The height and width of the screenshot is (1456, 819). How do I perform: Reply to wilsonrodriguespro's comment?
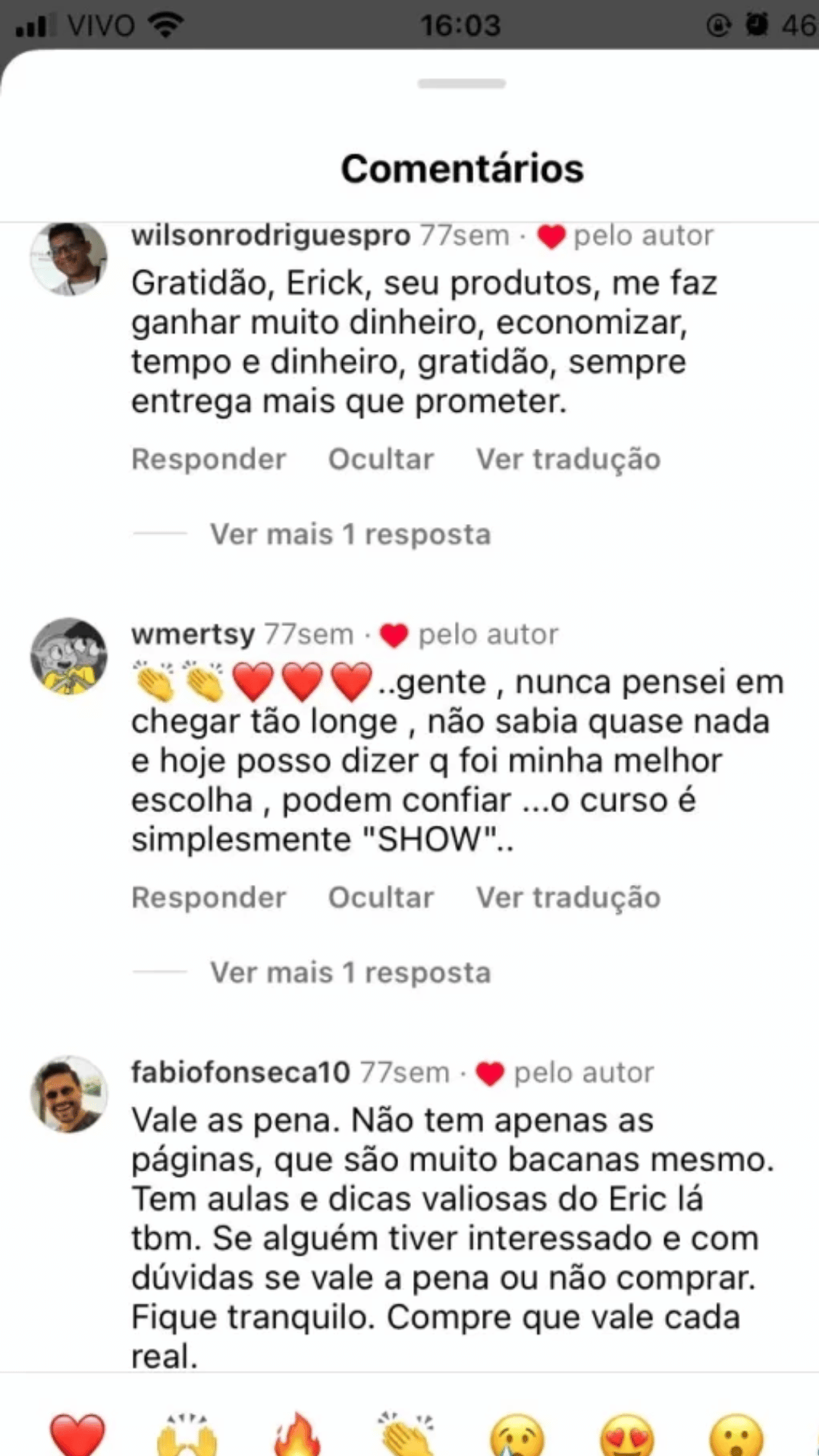(209, 460)
